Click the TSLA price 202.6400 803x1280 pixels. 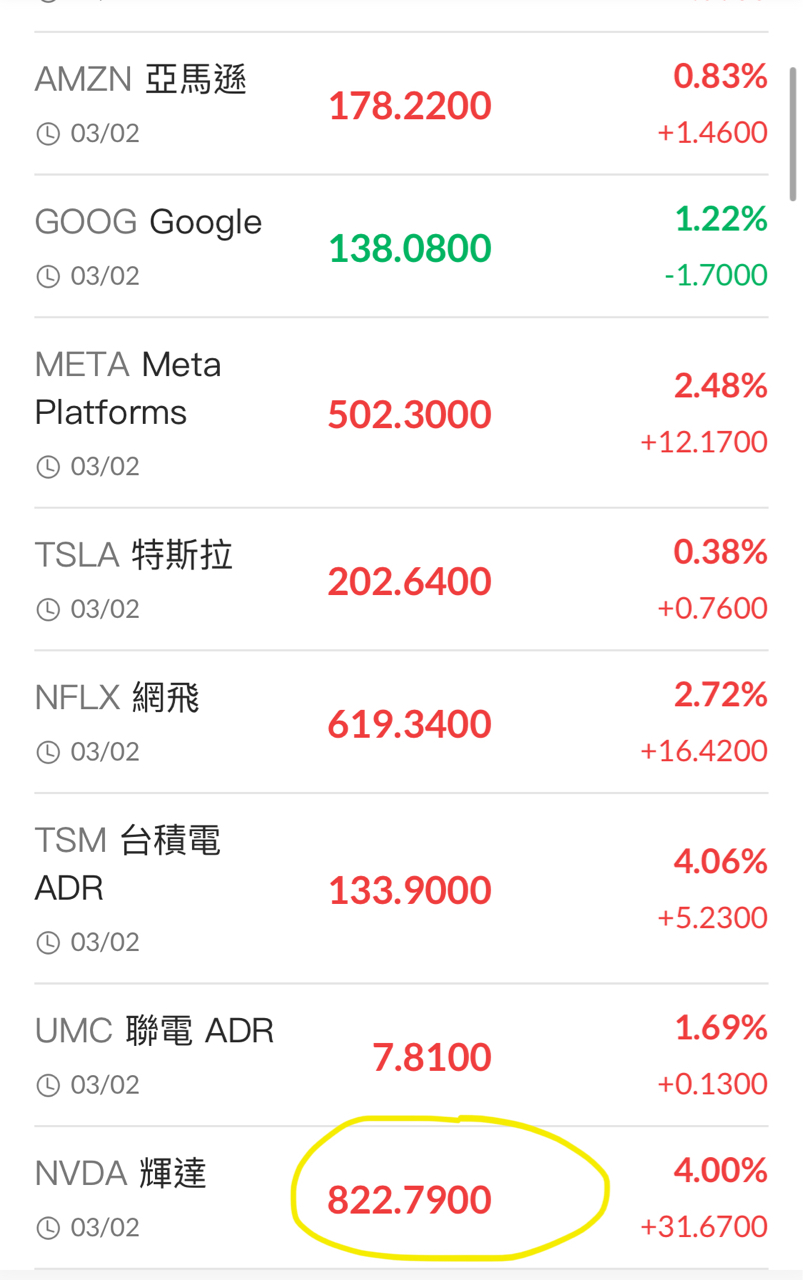point(408,581)
